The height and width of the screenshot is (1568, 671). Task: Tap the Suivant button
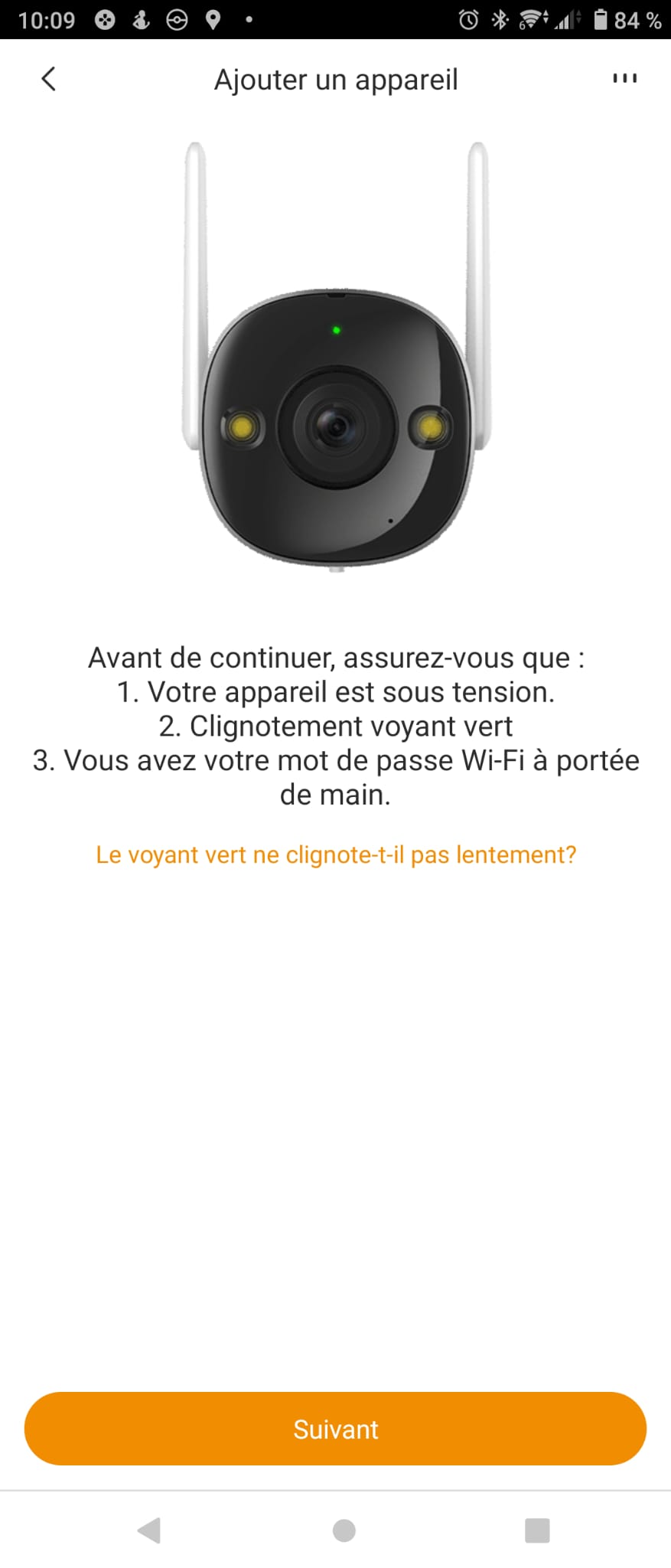(335, 1429)
